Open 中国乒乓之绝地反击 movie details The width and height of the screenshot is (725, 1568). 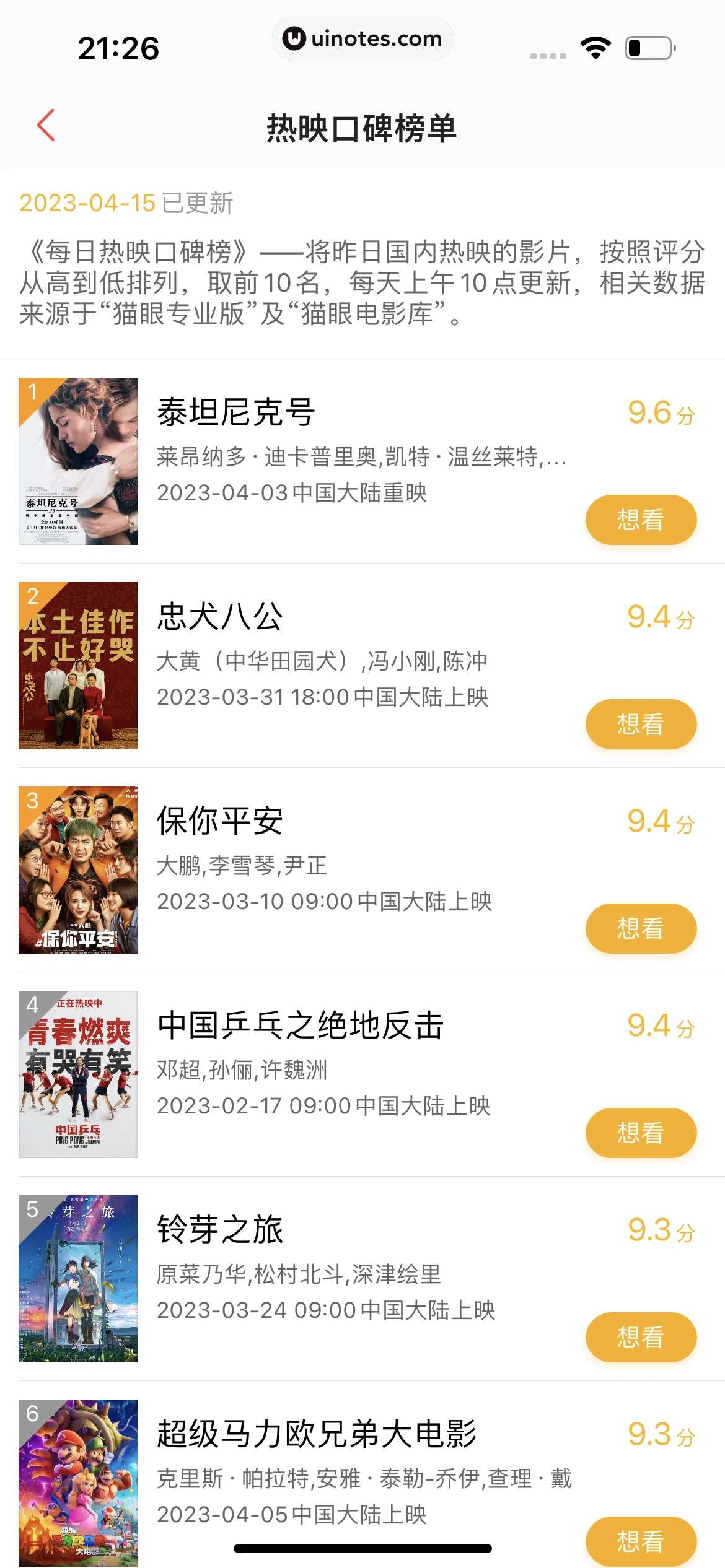click(301, 1026)
